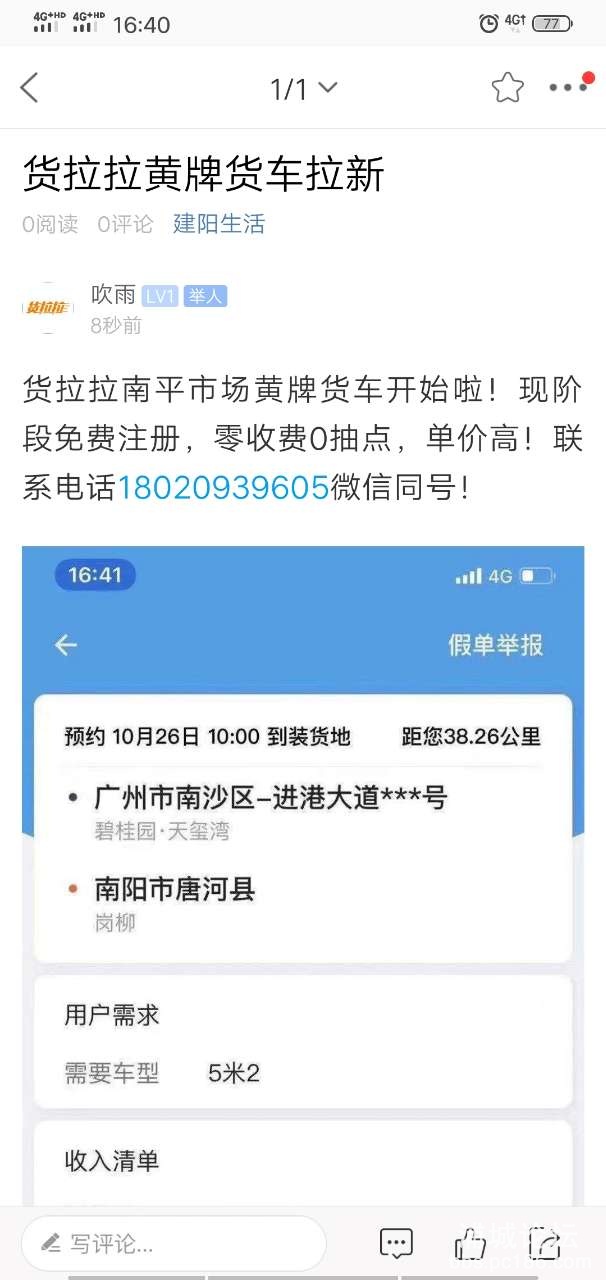The image size is (606, 1280).
Task: Open the 建阳生活 forum link
Action: (219, 224)
